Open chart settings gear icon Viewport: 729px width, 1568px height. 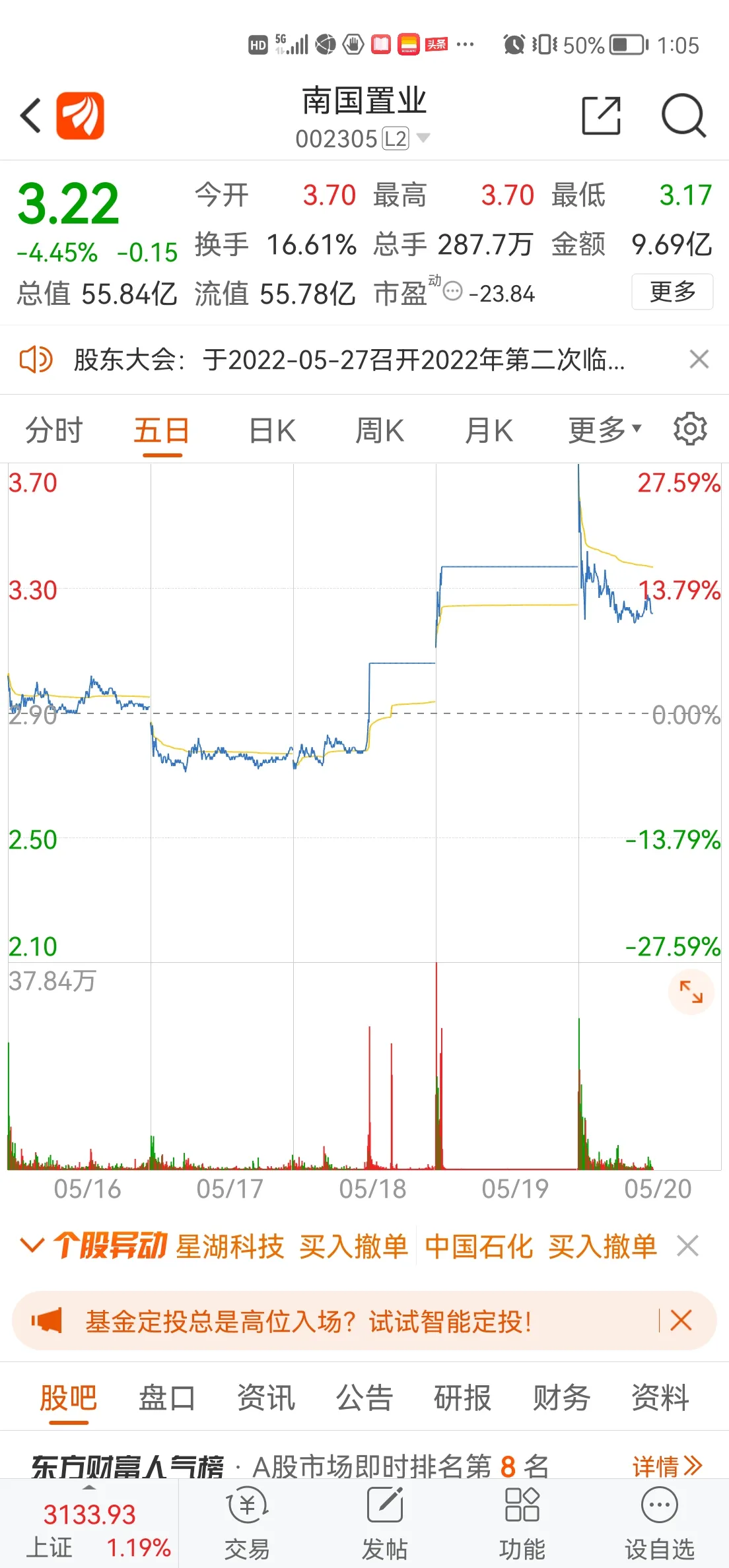[x=690, y=430]
